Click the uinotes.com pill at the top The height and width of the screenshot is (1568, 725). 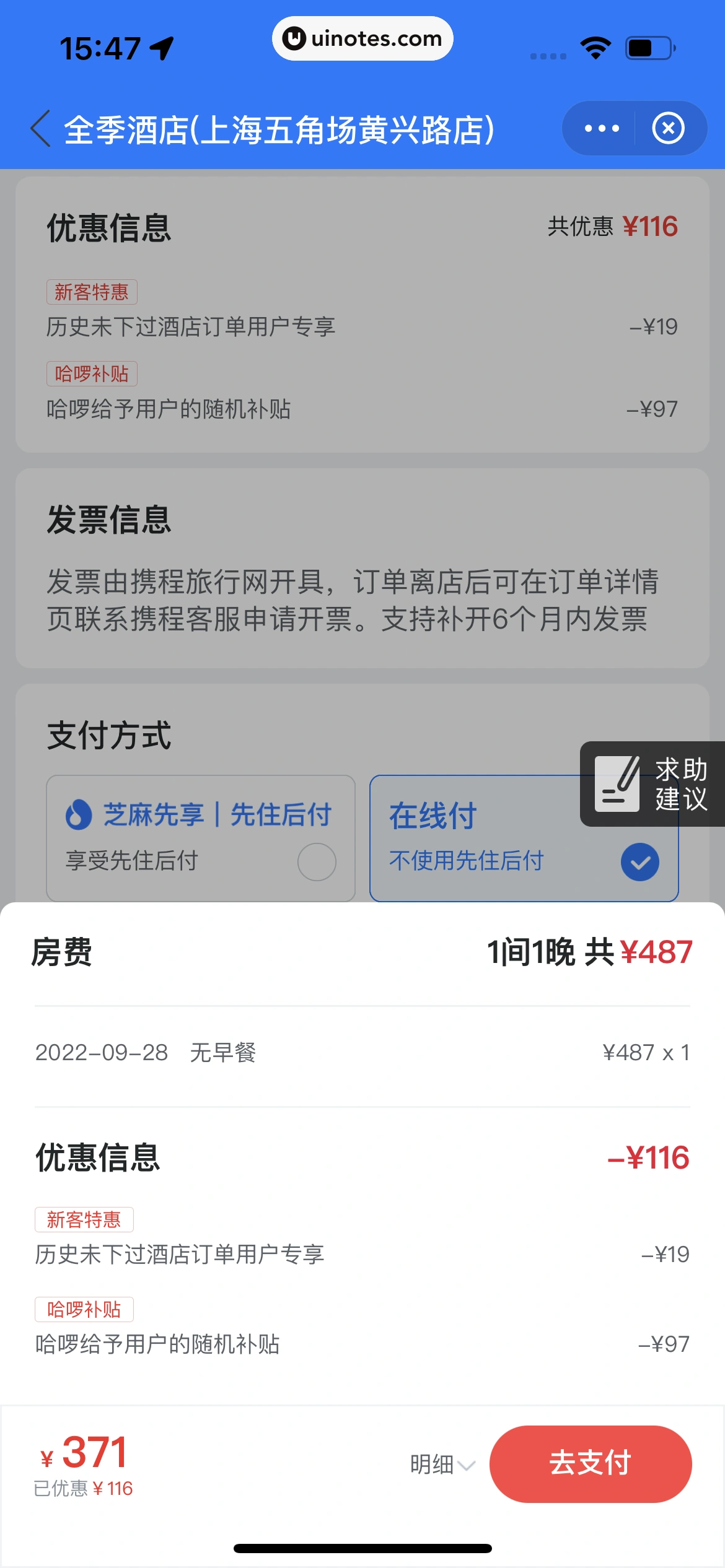362,38
